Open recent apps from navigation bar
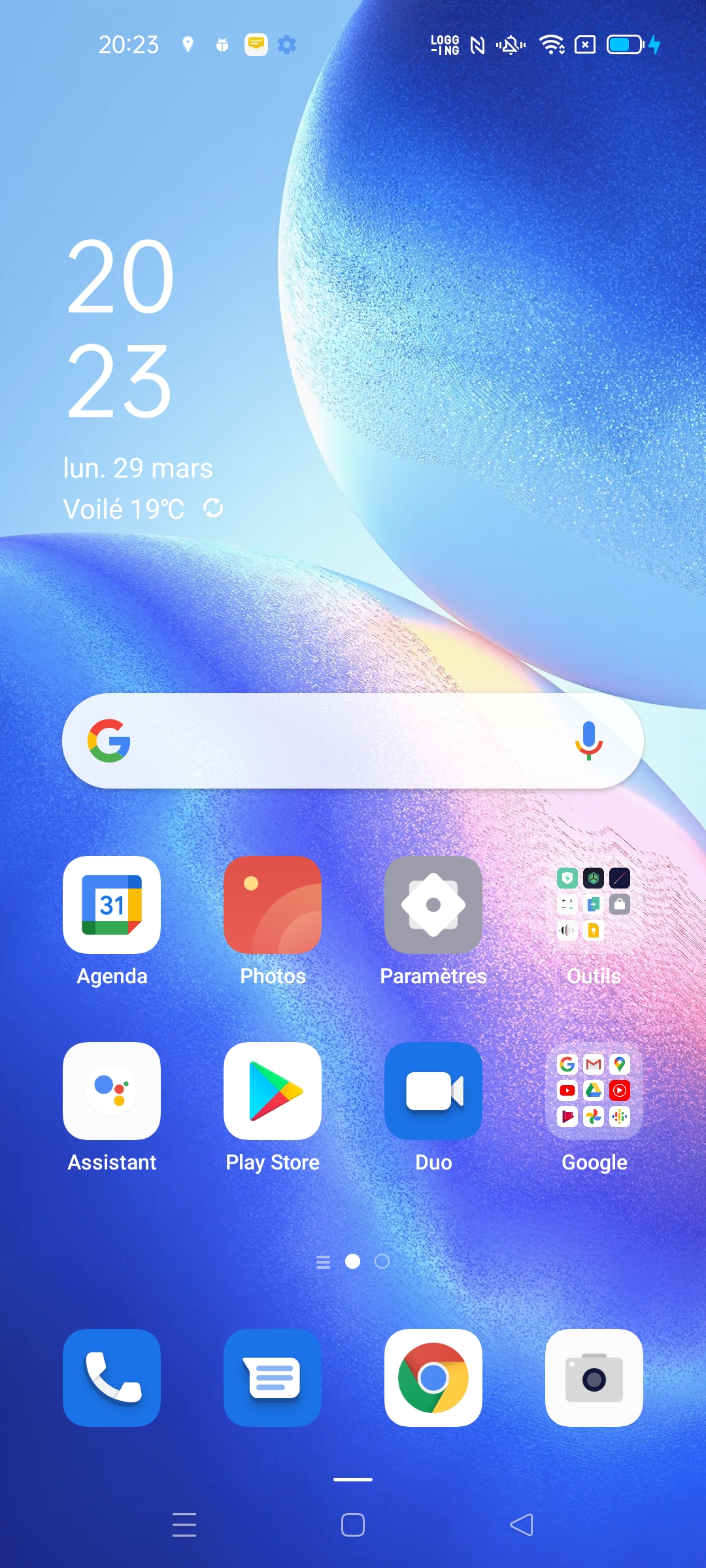This screenshot has height=1568, width=706. [184, 1525]
